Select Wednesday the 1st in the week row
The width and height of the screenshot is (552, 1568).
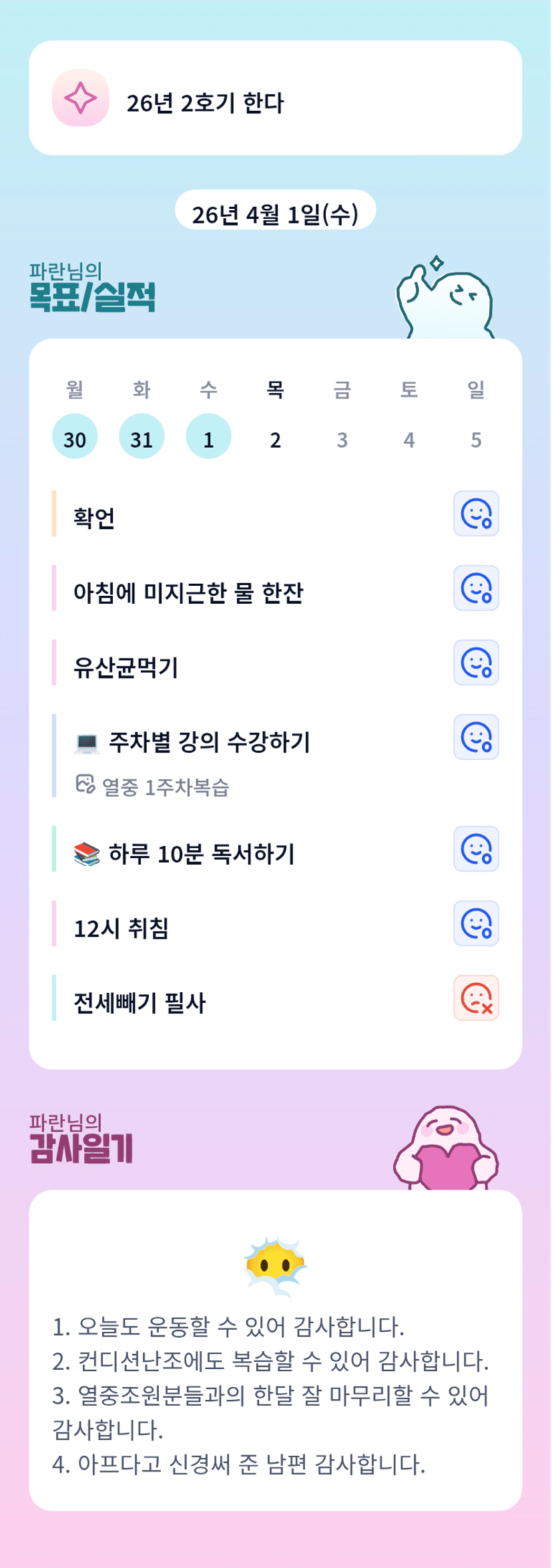[208, 437]
